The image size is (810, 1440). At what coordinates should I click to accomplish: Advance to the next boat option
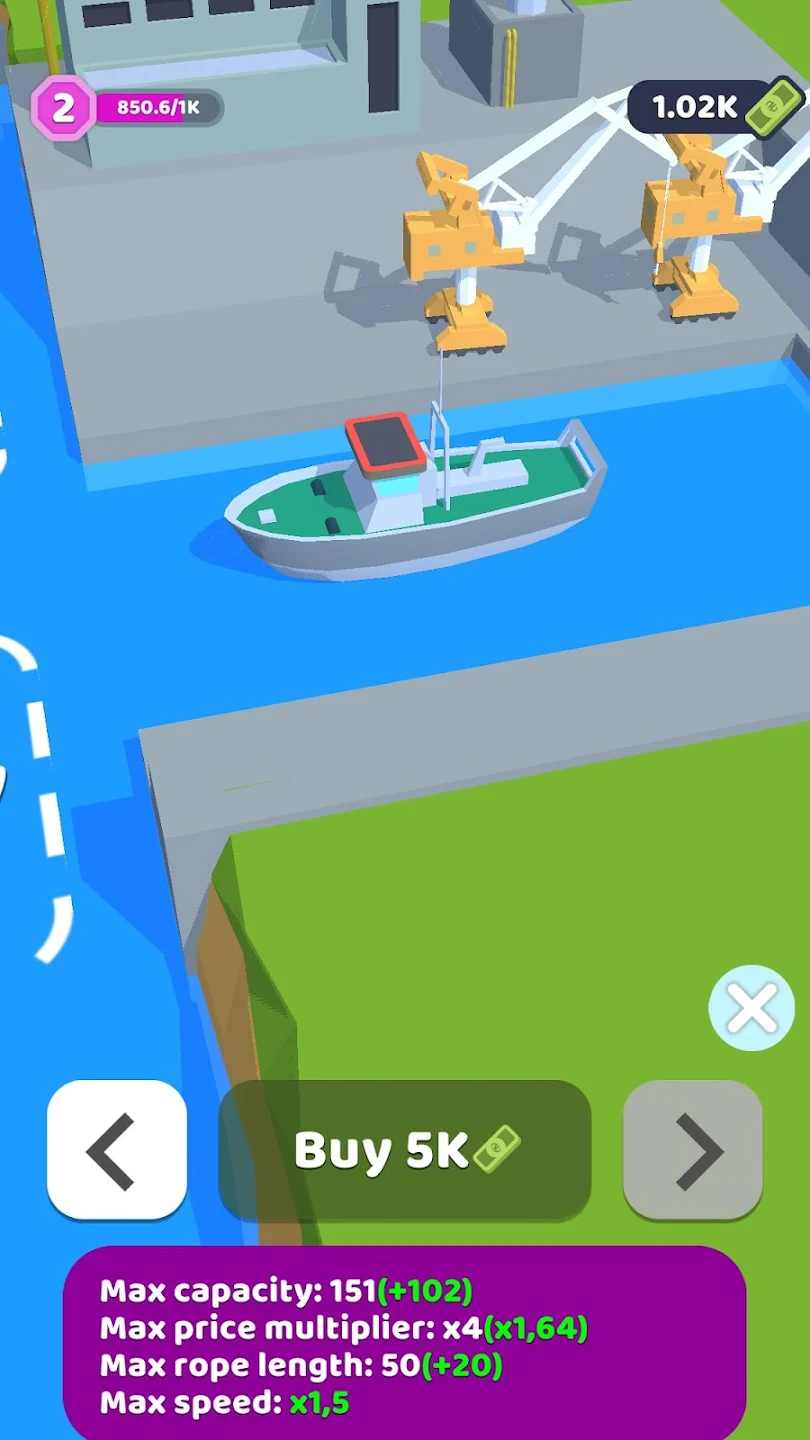pyautogui.click(x=692, y=1150)
